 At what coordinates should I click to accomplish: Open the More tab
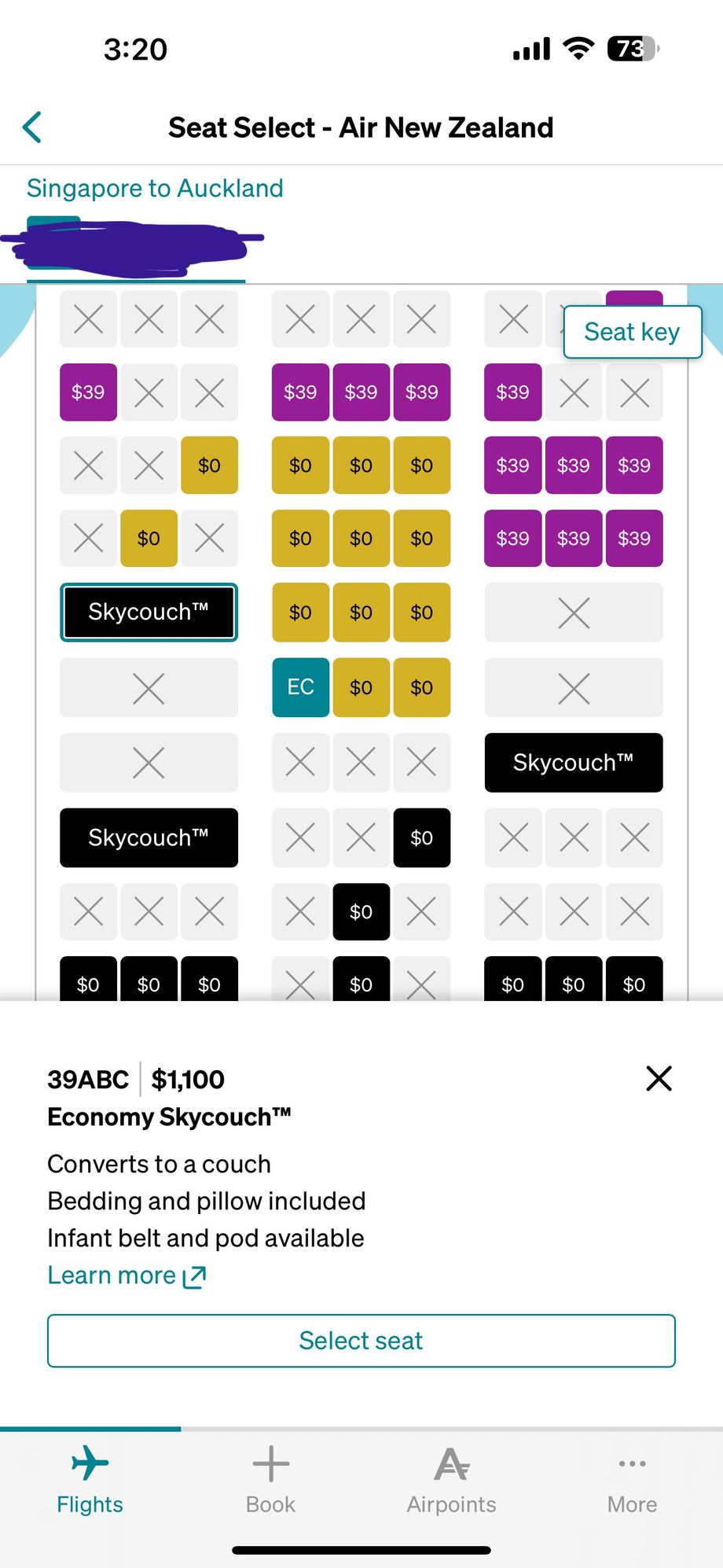coord(632,1480)
